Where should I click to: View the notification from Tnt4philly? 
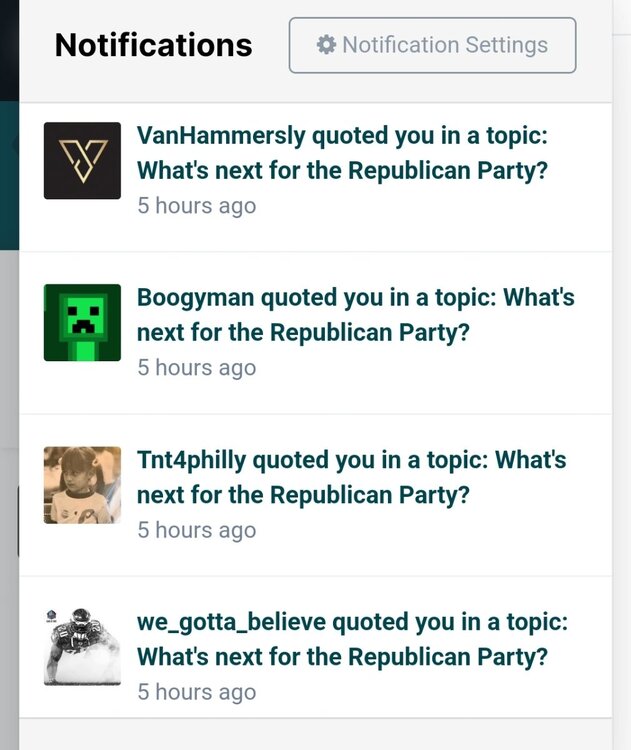[351, 477]
